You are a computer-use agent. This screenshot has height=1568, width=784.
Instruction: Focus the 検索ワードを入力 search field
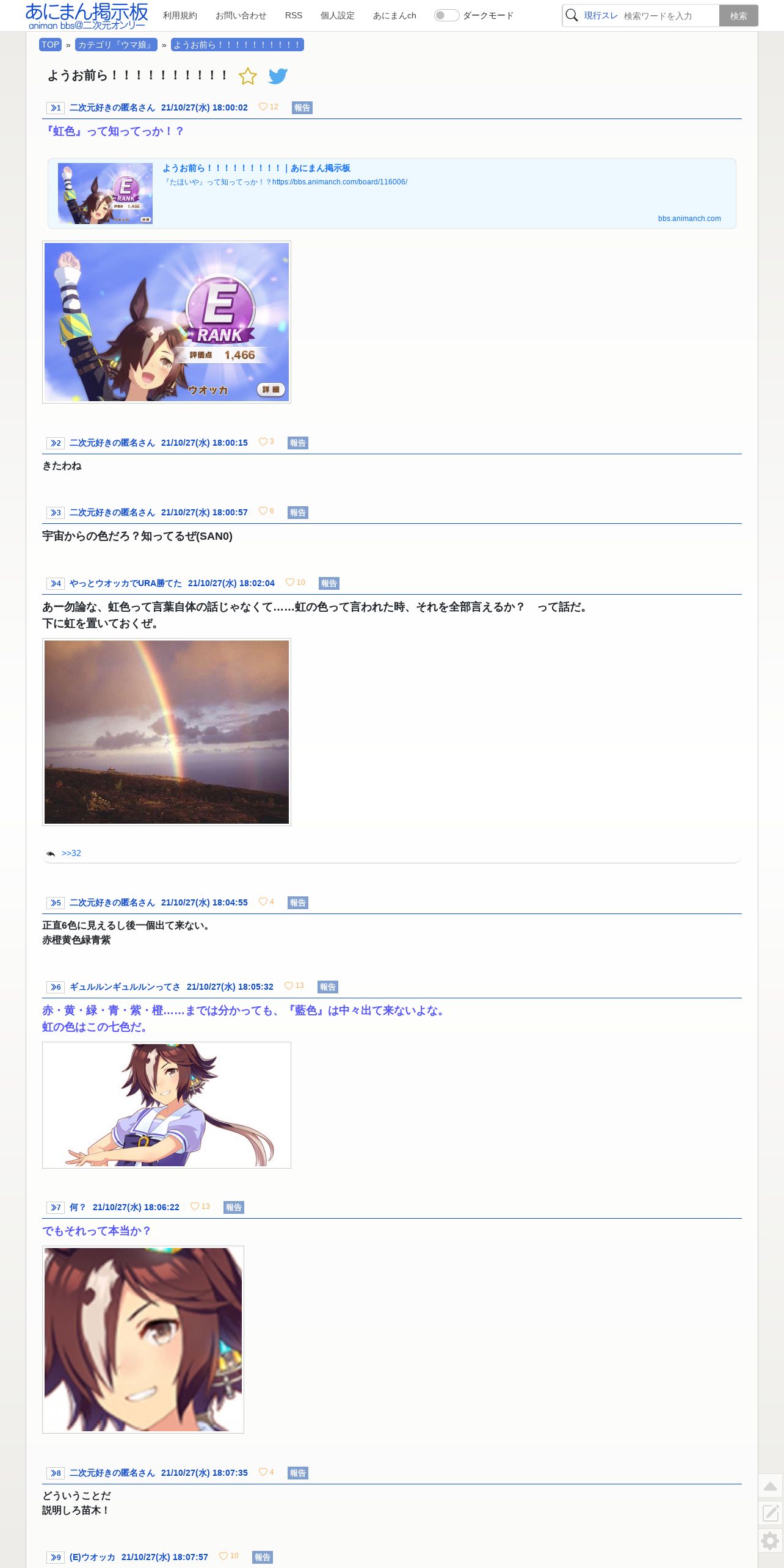[x=670, y=16]
